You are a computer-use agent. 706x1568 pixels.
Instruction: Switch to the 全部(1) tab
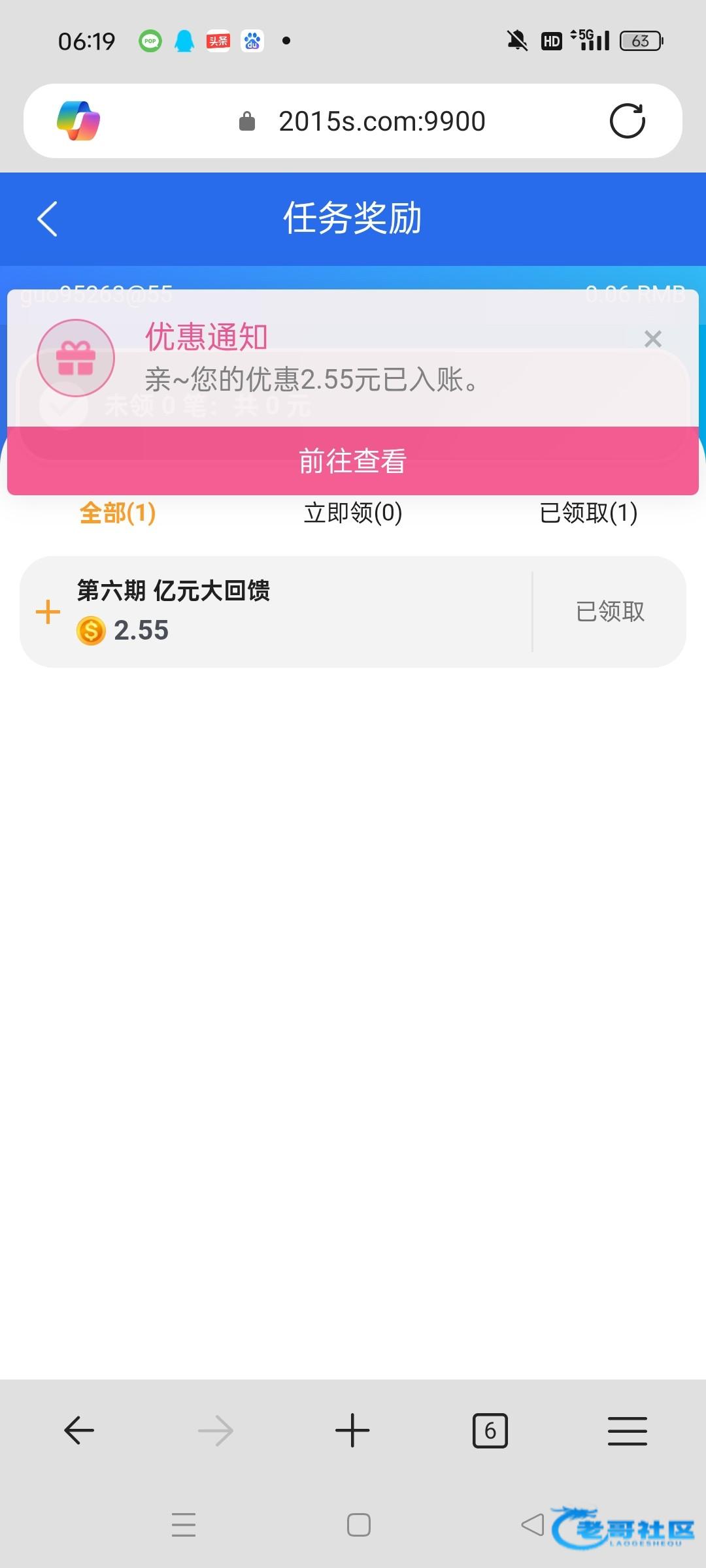[x=118, y=513]
